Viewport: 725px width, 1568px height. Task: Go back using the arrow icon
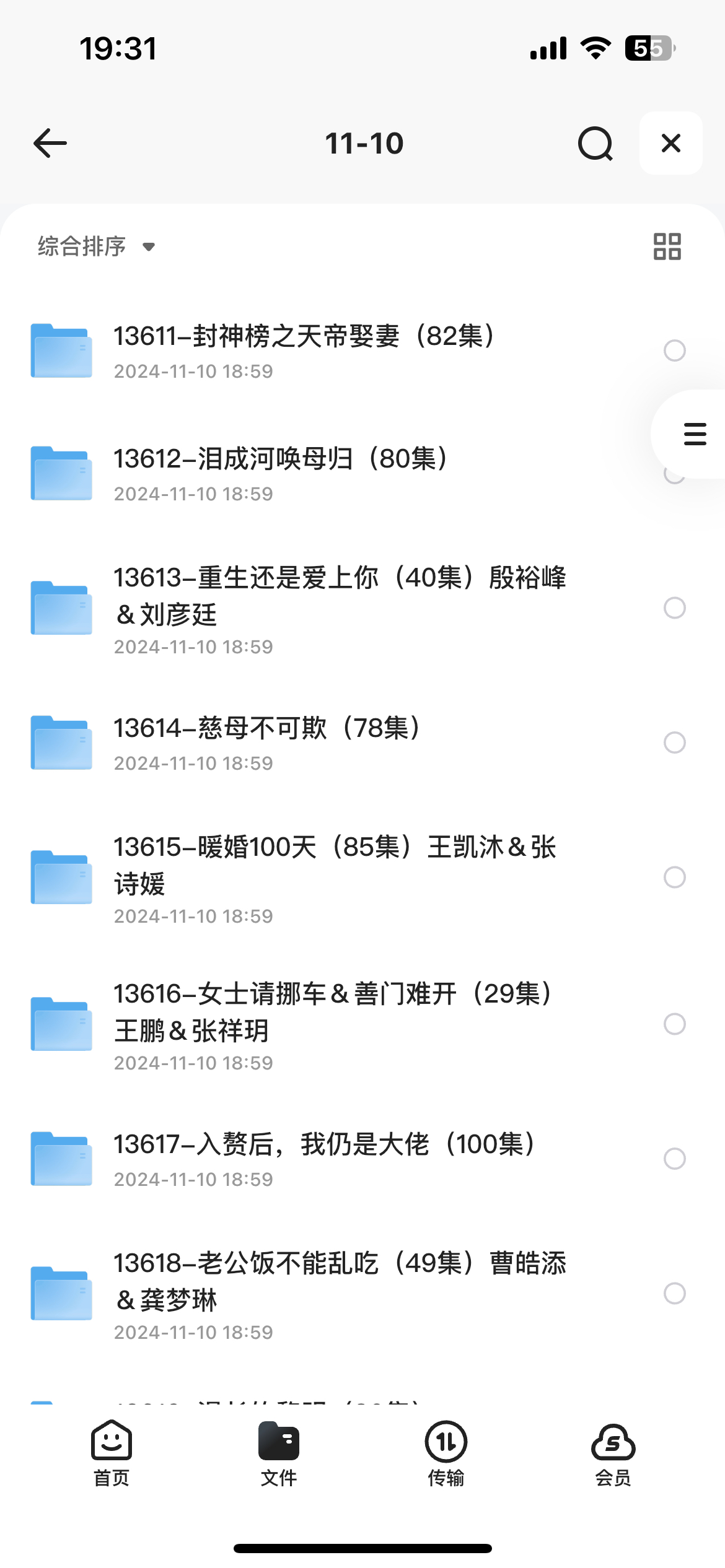click(x=50, y=143)
